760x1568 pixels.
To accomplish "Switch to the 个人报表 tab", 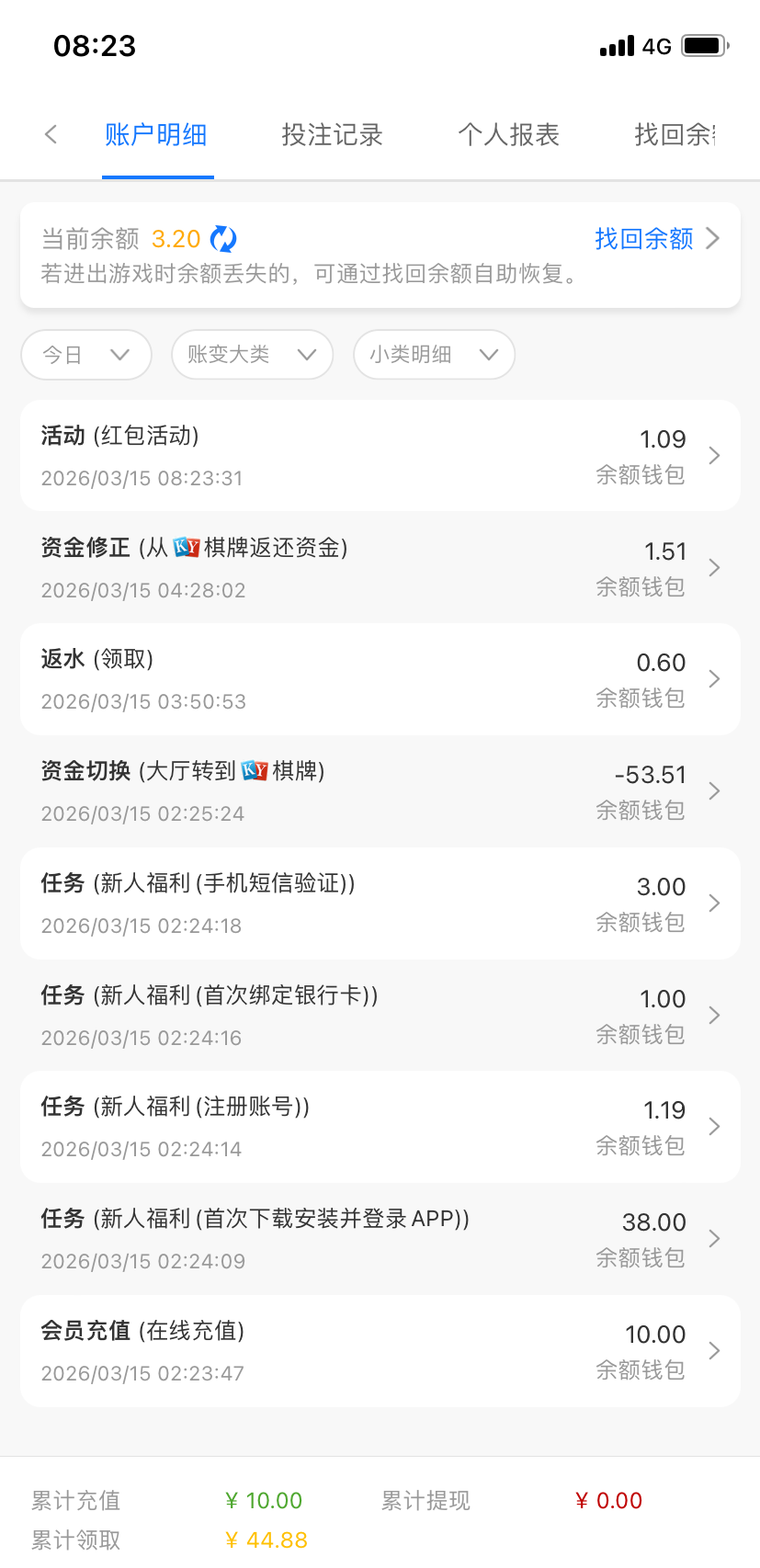I will click(x=508, y=135).
